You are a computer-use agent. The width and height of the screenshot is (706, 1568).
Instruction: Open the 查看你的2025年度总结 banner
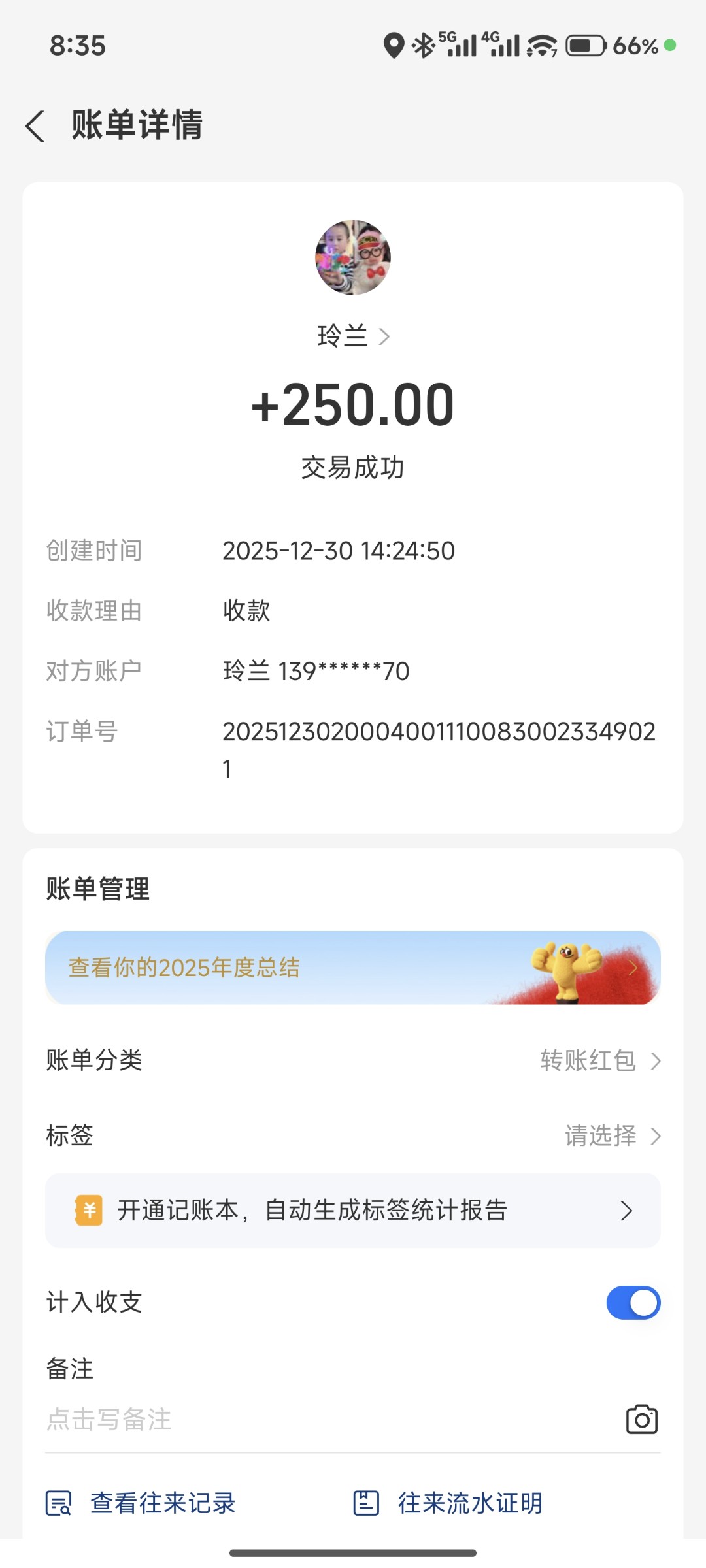coord(353,968)
